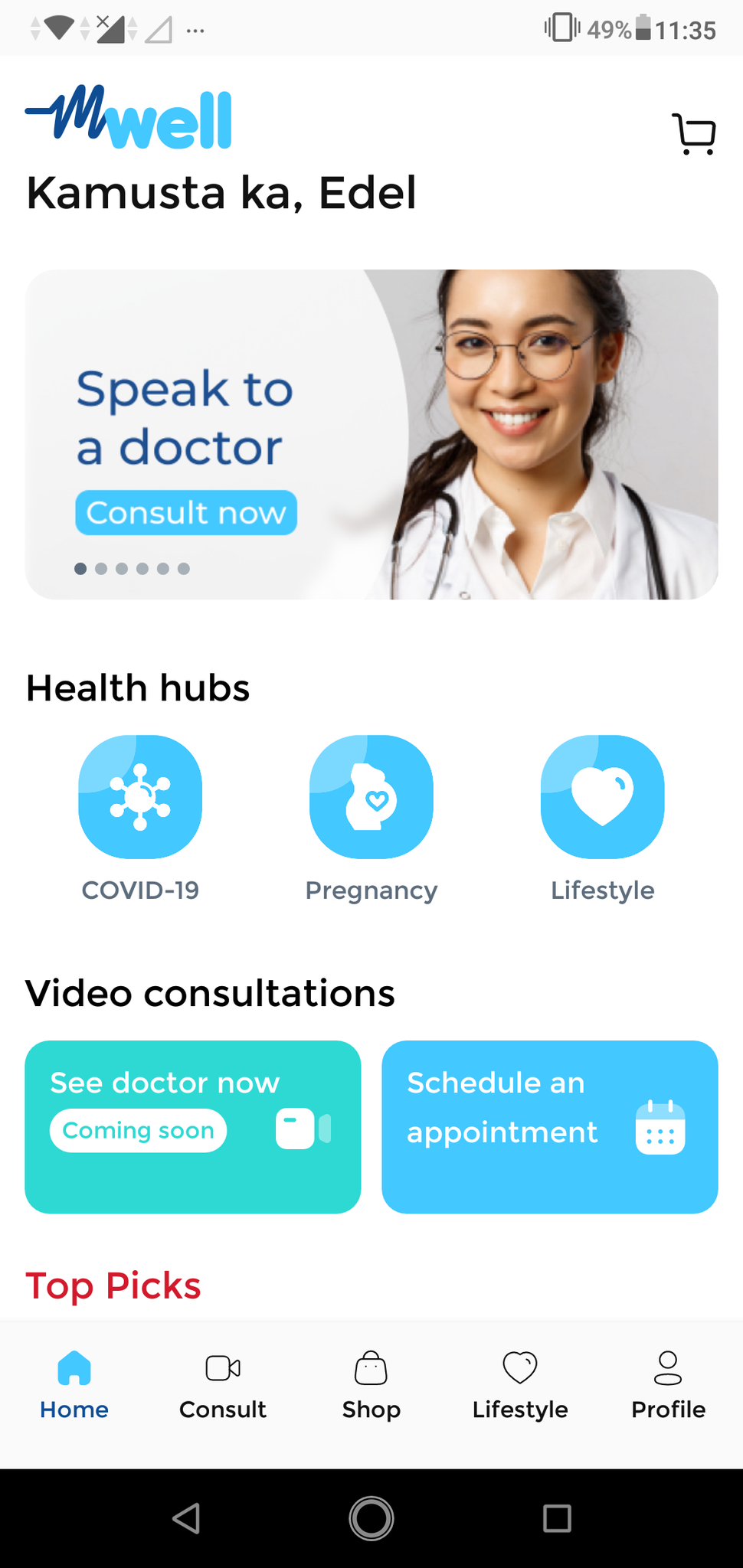Select the Consult camera icon in bottom bar
743x1568 pixels.
pyautogui.click(x=223, y=1367)
